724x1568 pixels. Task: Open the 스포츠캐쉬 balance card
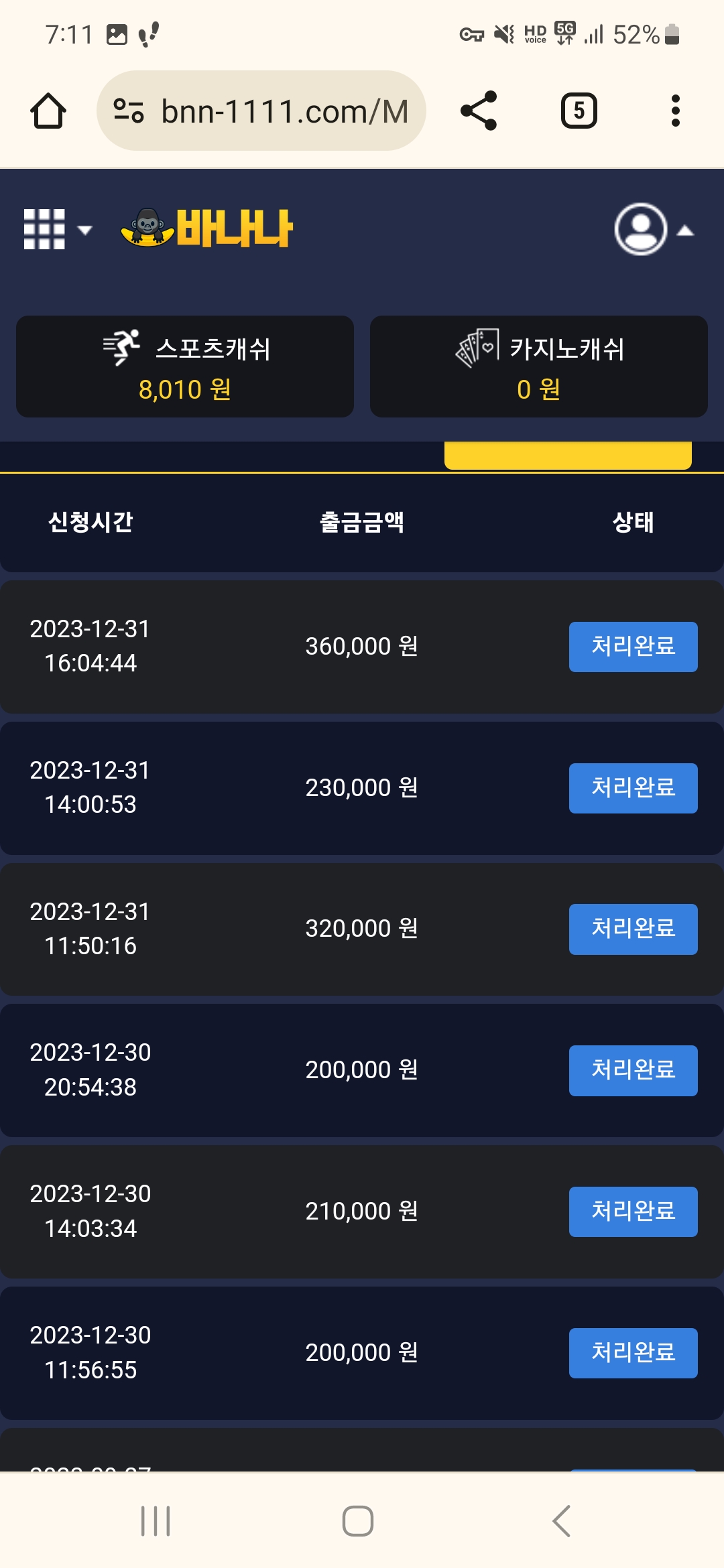tap(185, 367)
